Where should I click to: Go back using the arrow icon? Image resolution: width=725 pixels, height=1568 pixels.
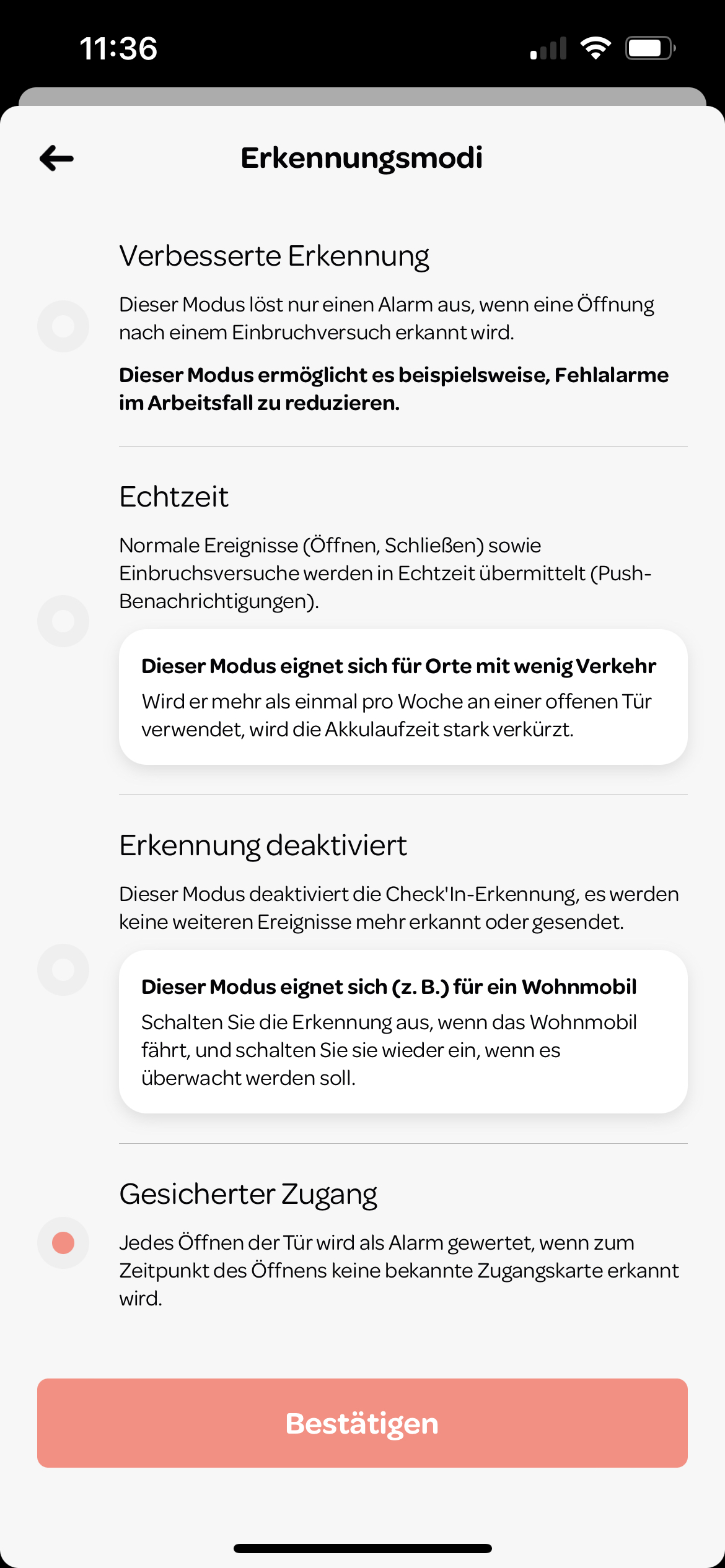click(x=56, y=159)
